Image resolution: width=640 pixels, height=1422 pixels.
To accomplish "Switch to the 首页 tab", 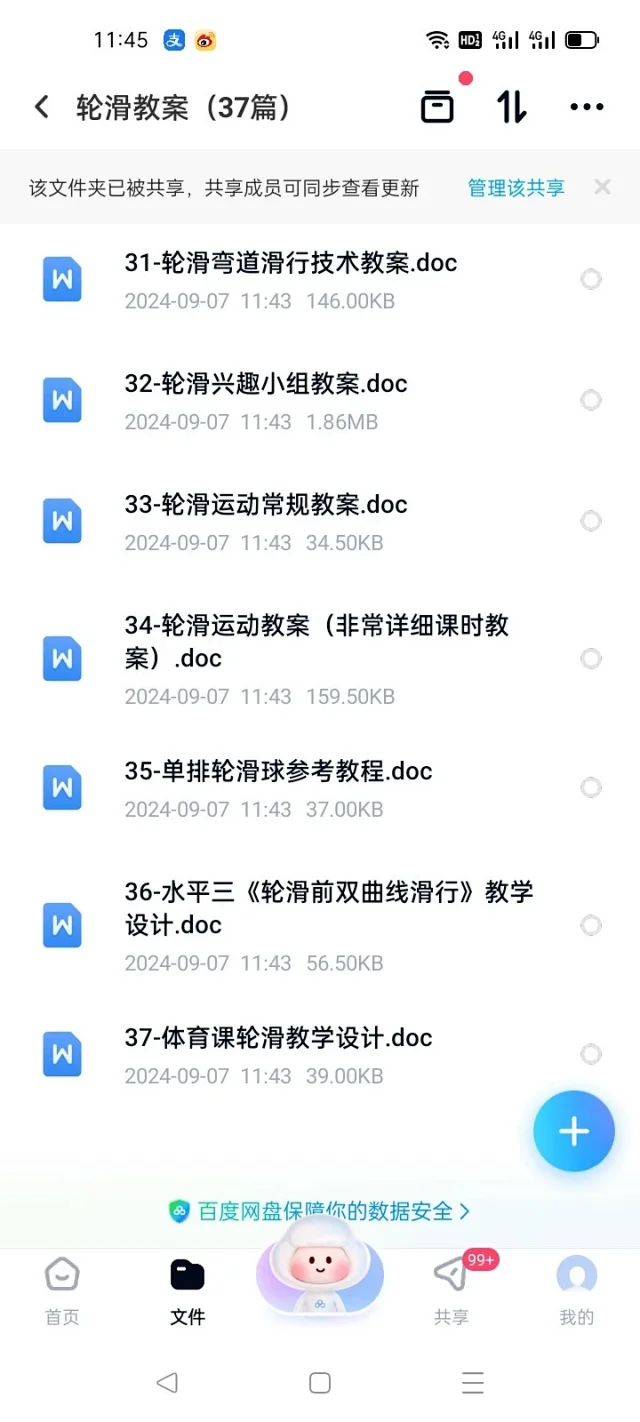I will (62, 1290).
